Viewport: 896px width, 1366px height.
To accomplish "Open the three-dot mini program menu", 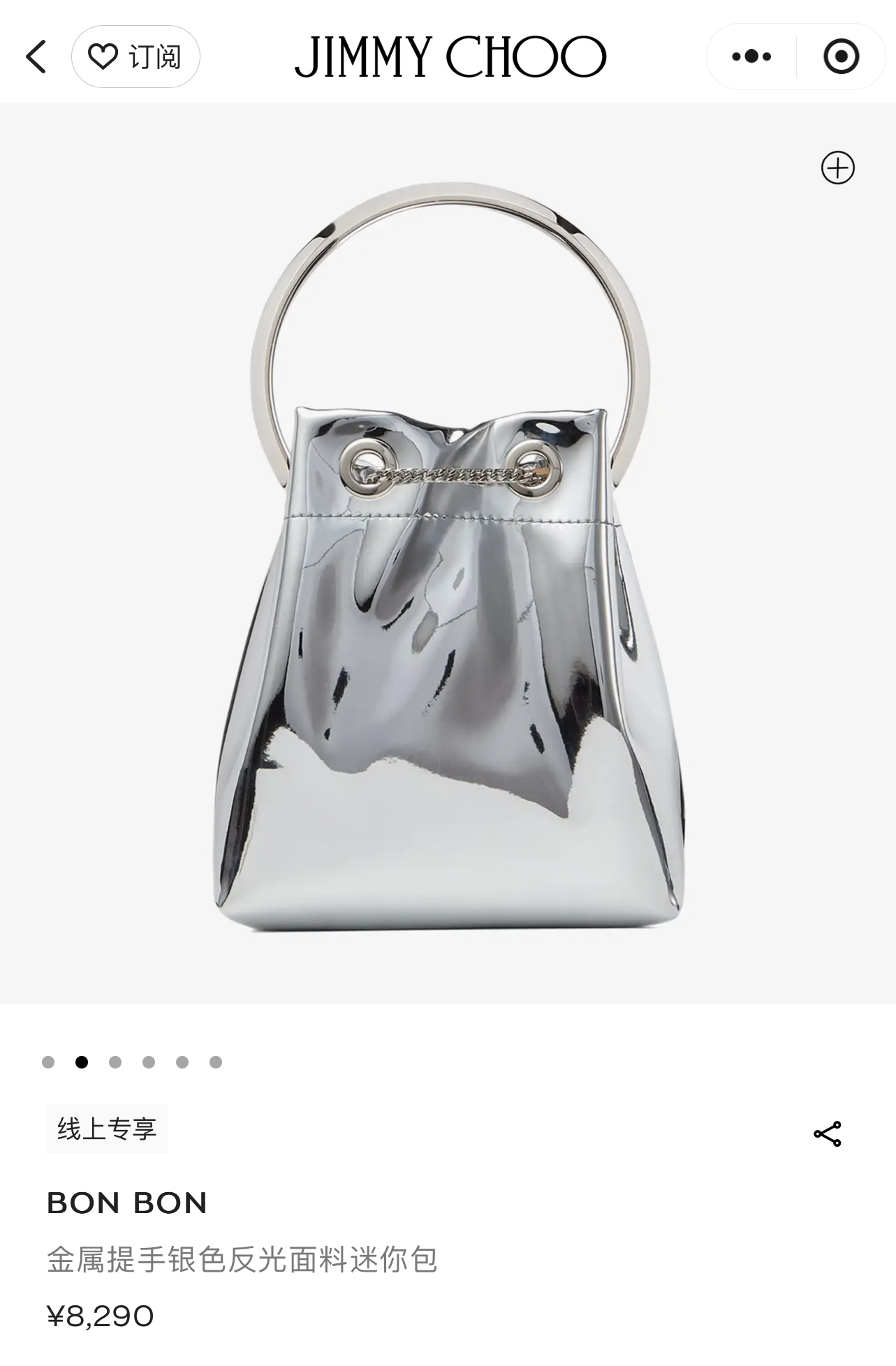I will point(751,56).
